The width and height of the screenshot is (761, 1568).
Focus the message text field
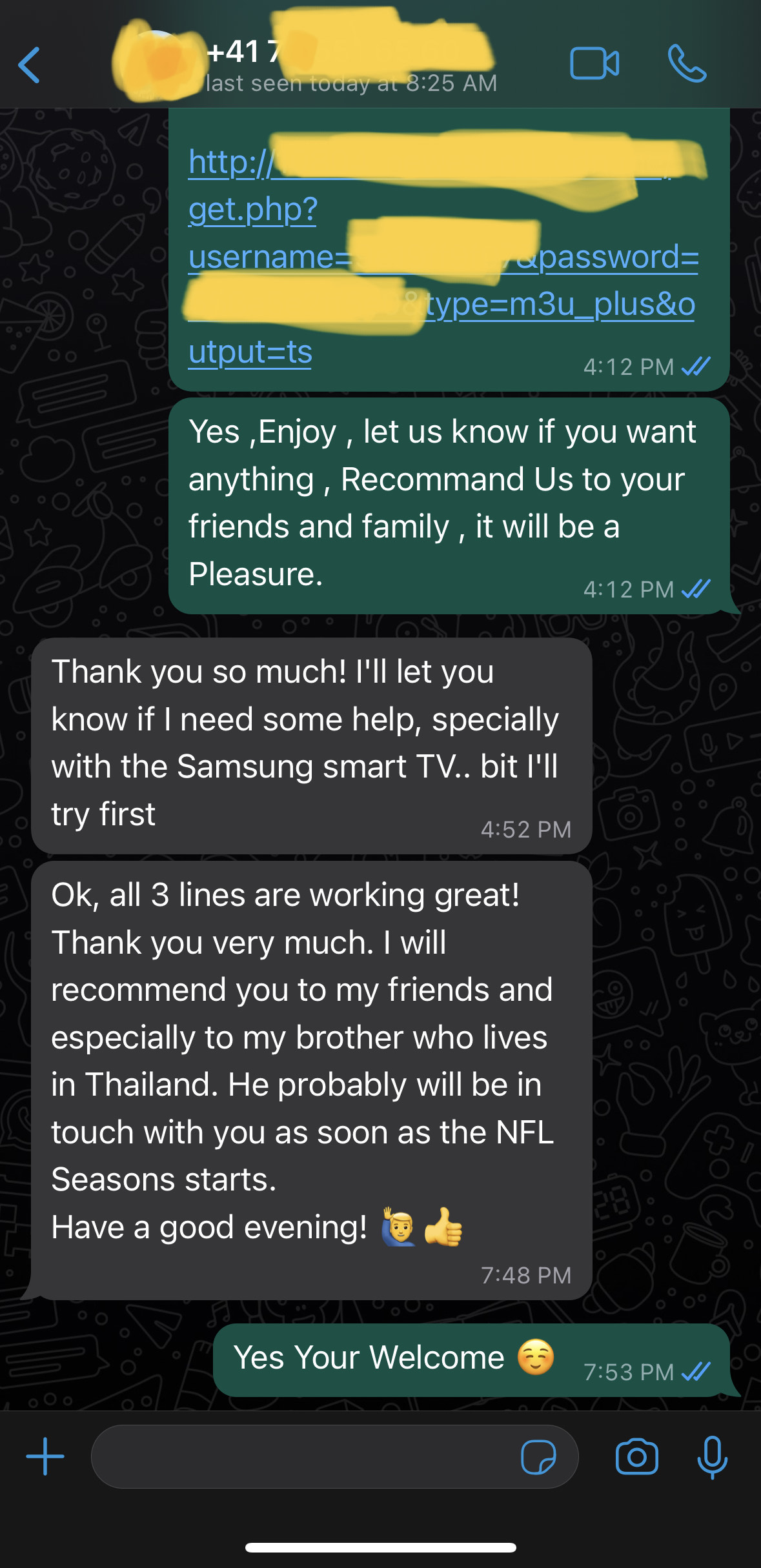pyautogui.click(x=303, y=1456)
